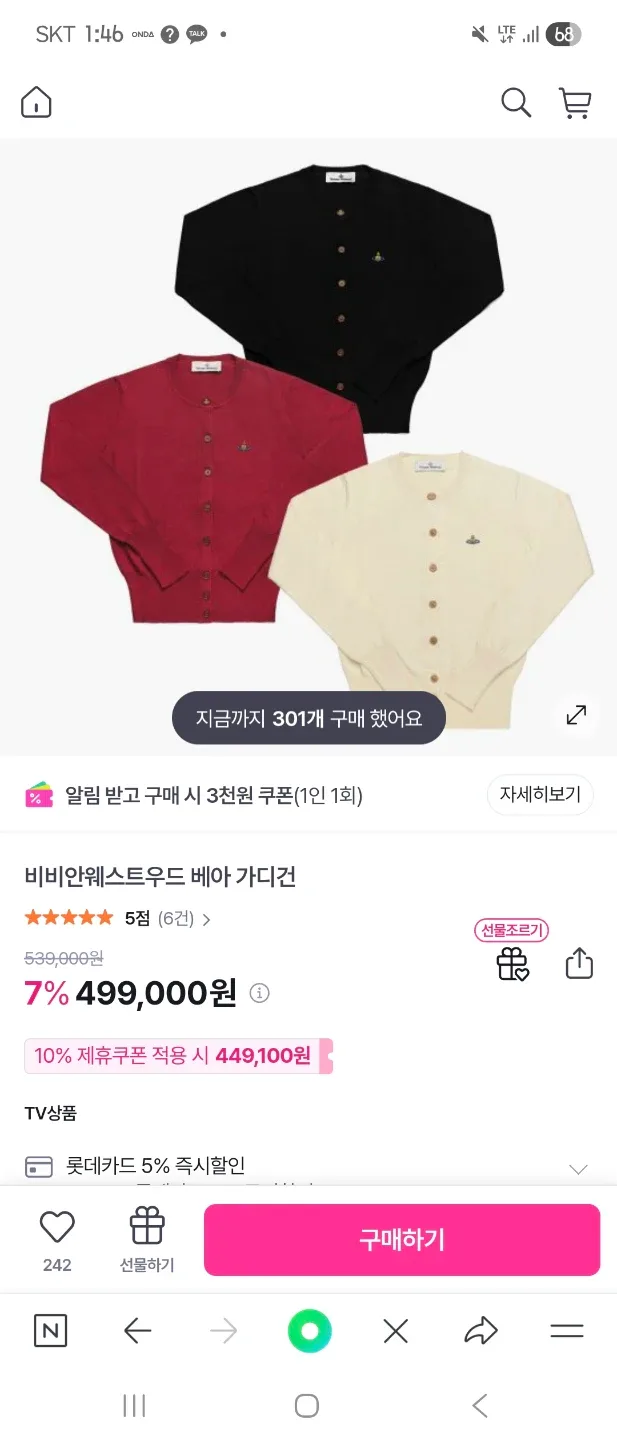617x1440 pixels.
Task: Go back to the previous page in the browser
Action: (137, 1331)
